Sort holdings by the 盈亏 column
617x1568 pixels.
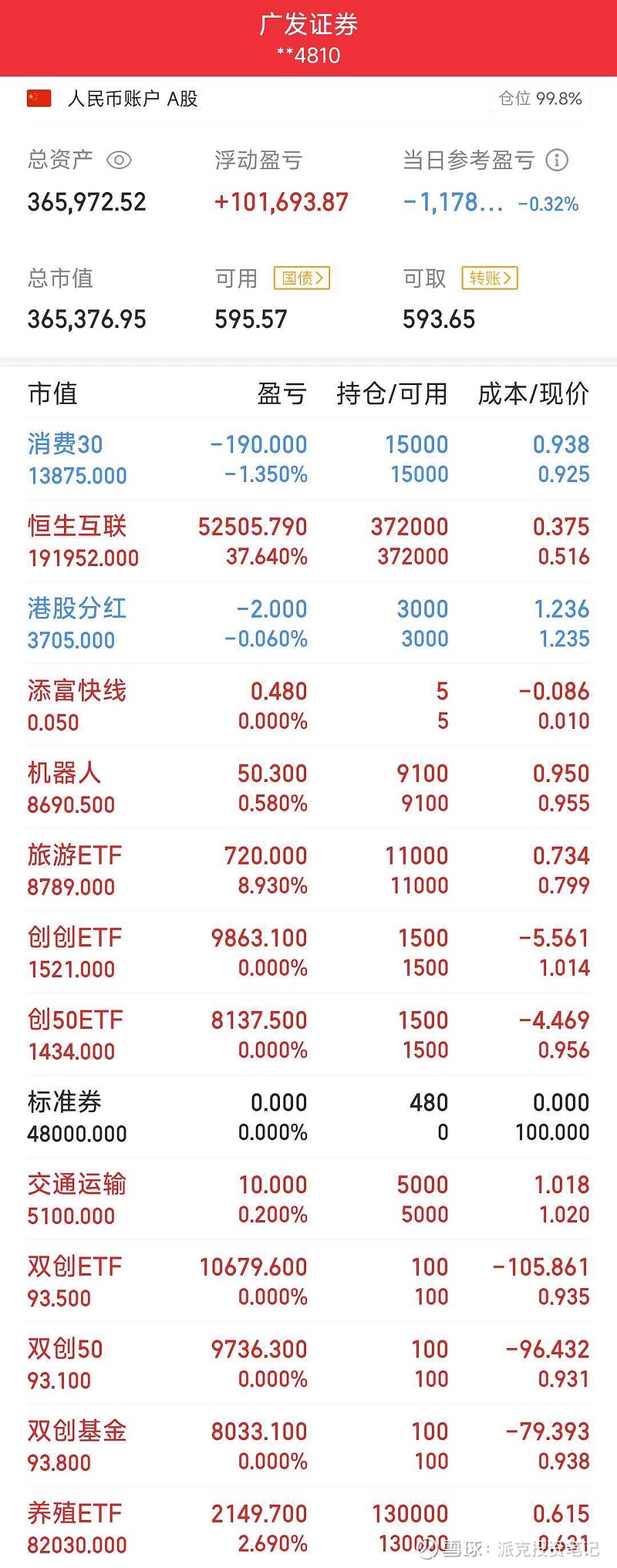pyautogui.click(x=281, y=394)
